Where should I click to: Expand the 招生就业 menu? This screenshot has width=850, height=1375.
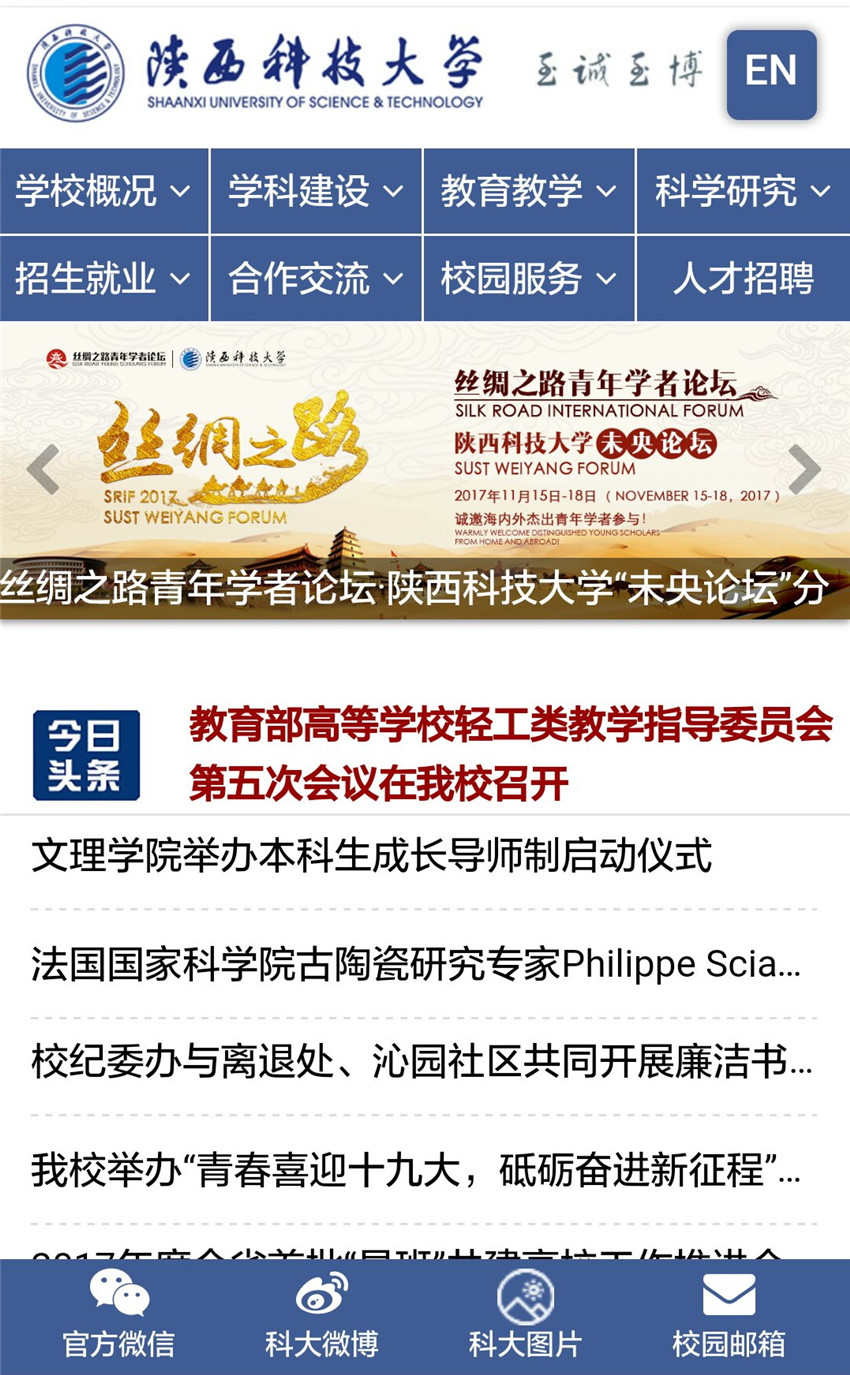(103, 279)
